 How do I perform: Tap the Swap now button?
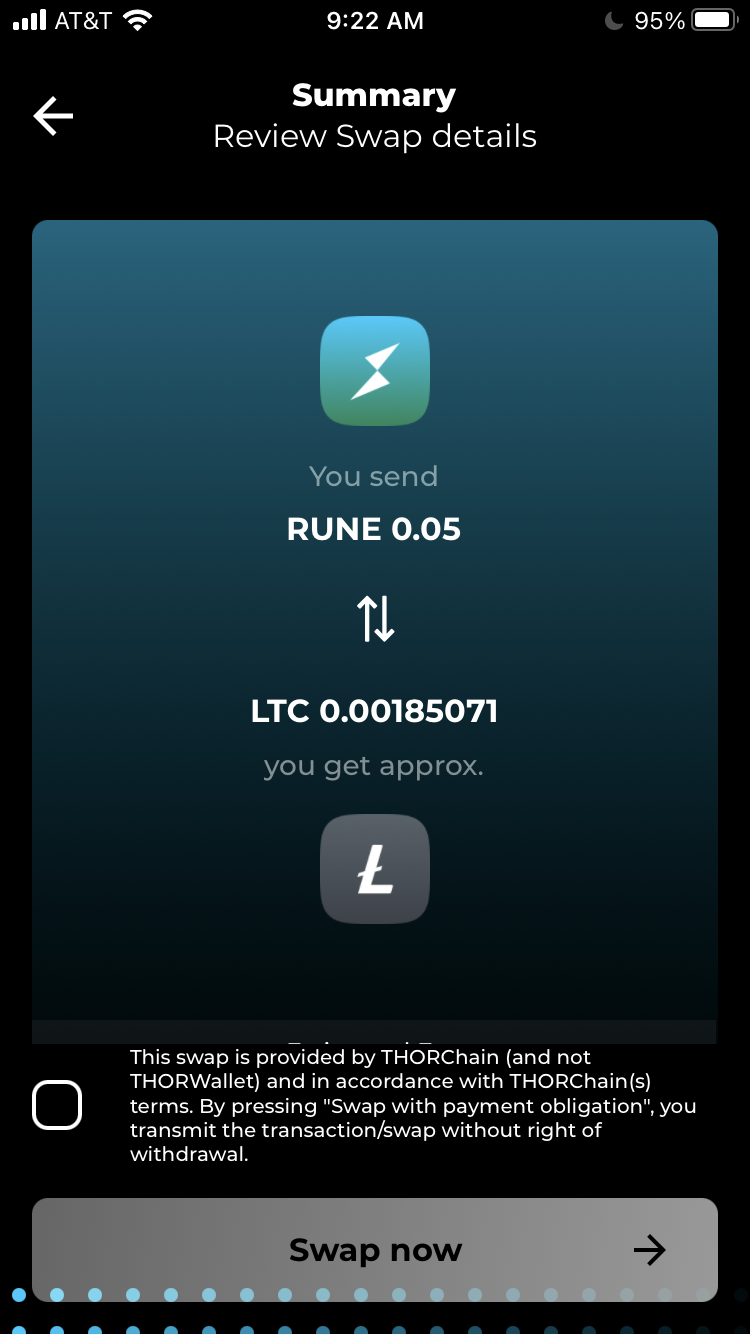375,1249
